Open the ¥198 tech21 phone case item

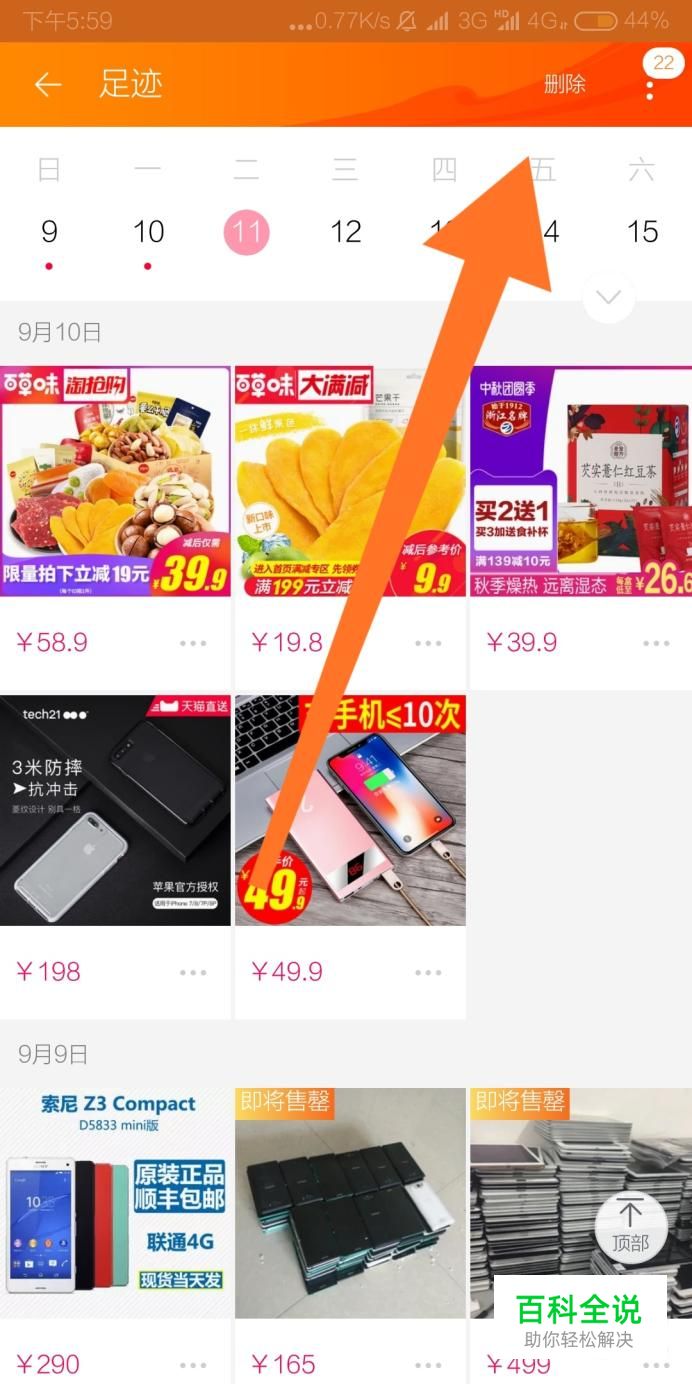click(x=115, y=810)
